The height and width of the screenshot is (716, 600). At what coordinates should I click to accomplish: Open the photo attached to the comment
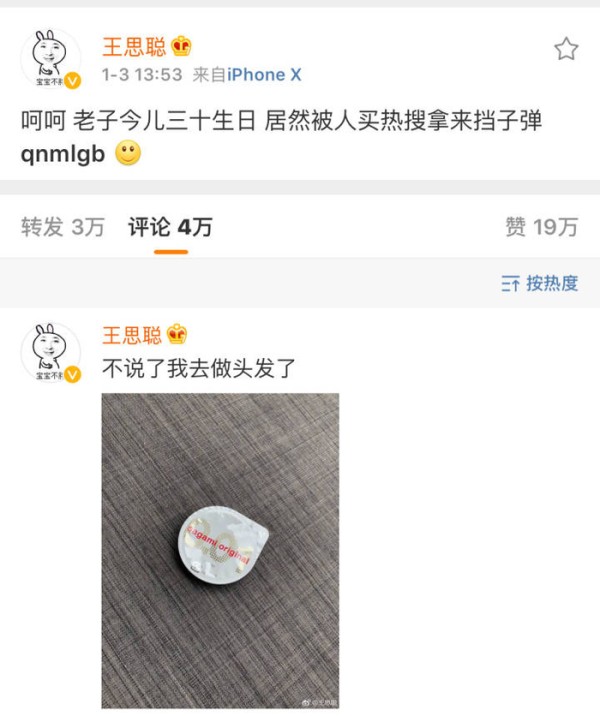click(x=220, y=550)
